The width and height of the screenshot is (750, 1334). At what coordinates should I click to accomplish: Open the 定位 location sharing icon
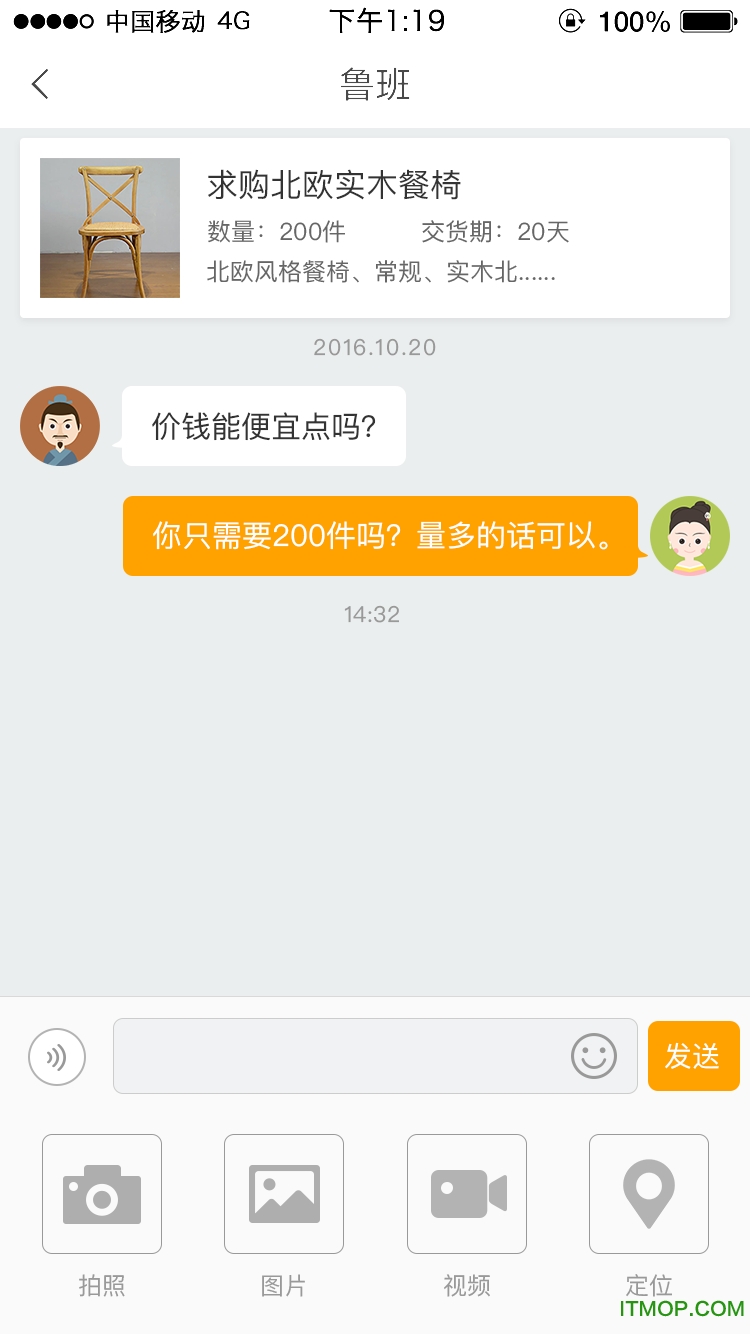[x=648, y=1193]
